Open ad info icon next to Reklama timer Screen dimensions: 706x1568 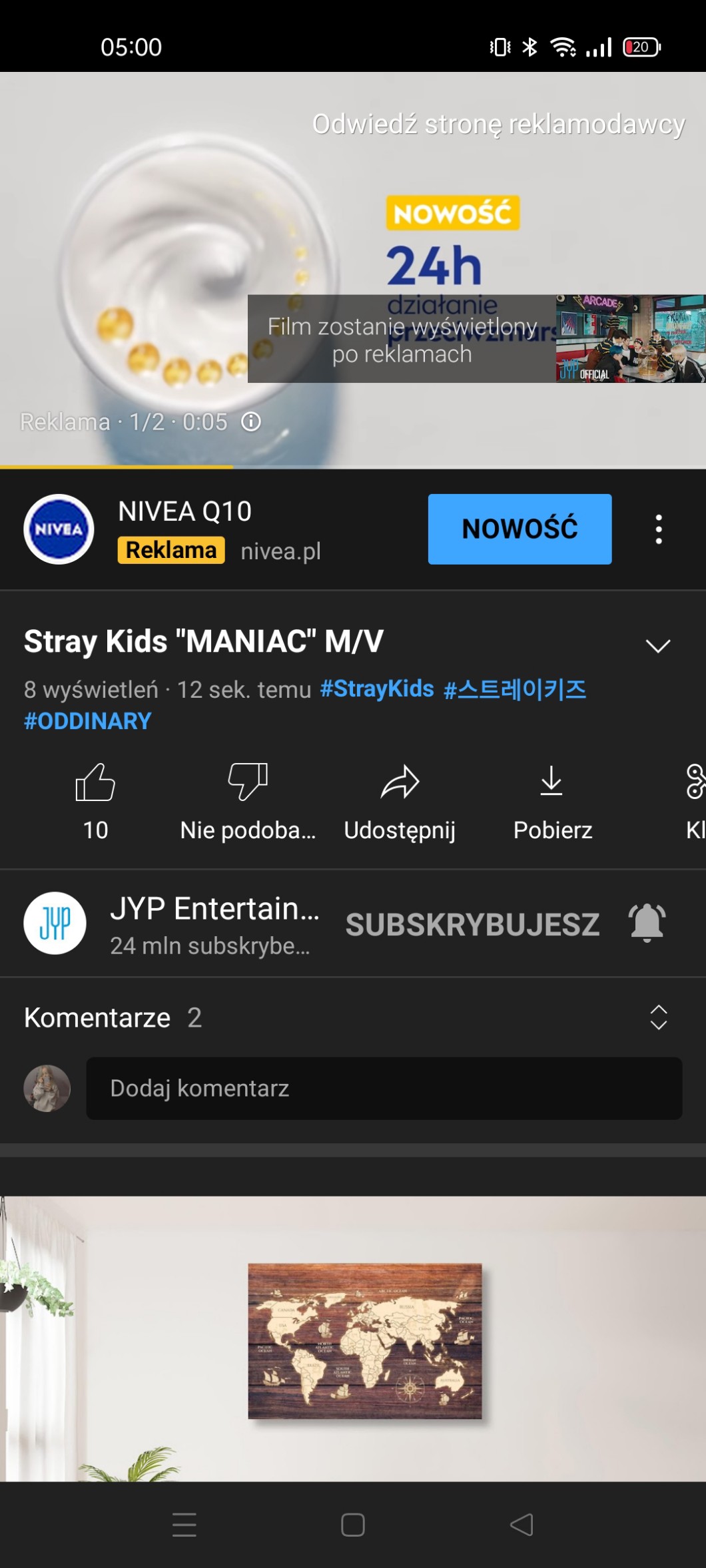point(251,421)
